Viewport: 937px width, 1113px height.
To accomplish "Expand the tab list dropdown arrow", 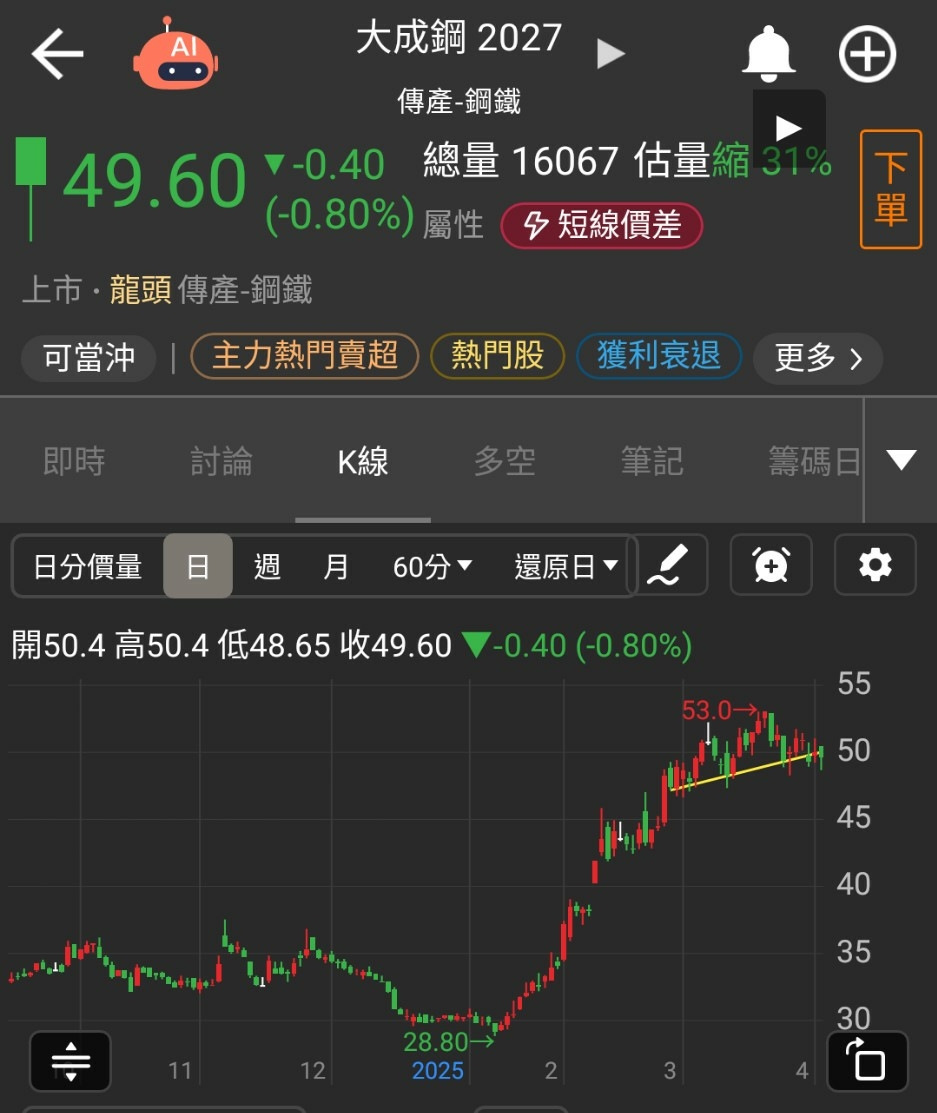I will (x=902, y=459).
